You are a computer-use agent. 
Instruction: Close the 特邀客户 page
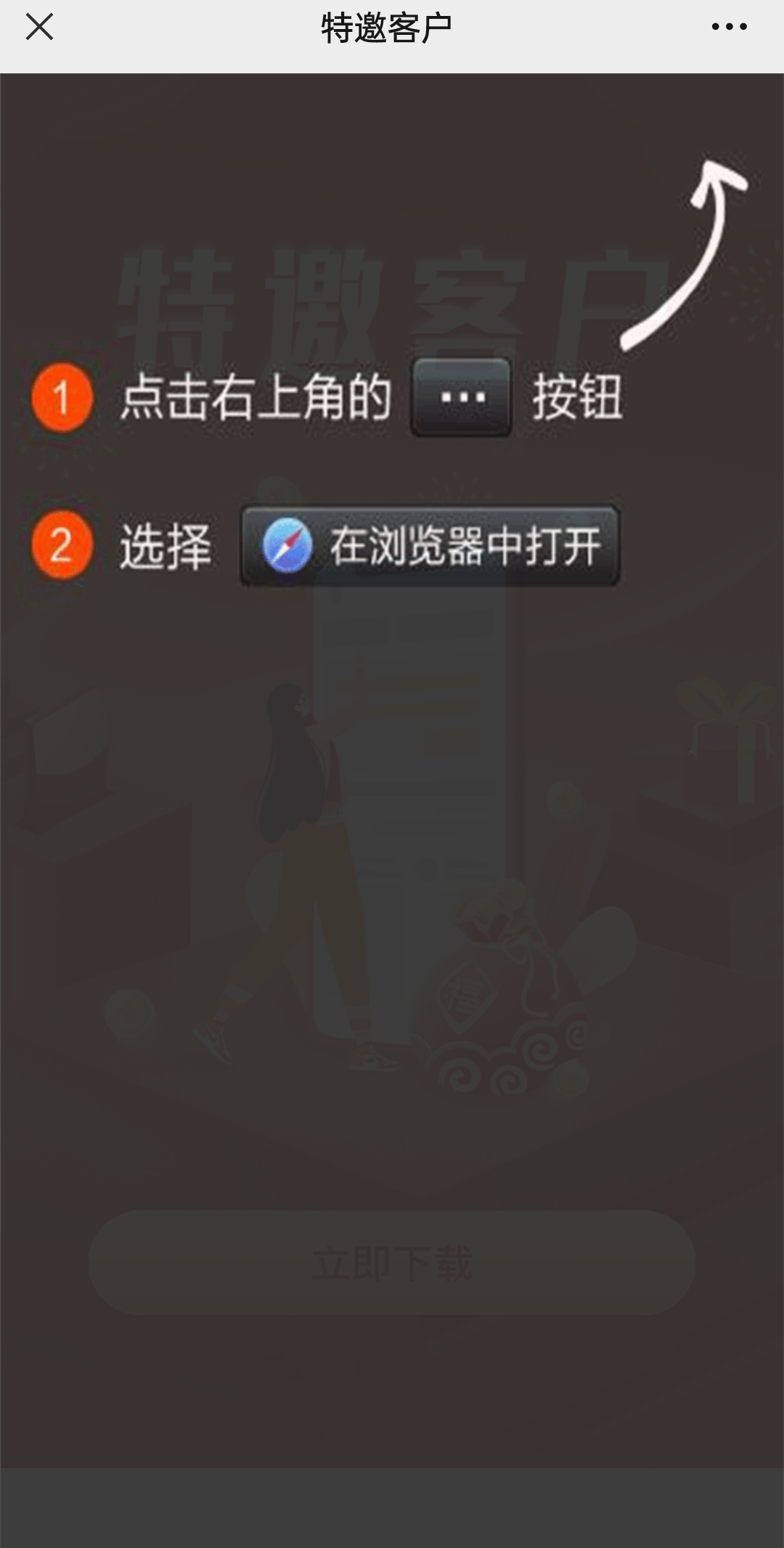[39, 28]
